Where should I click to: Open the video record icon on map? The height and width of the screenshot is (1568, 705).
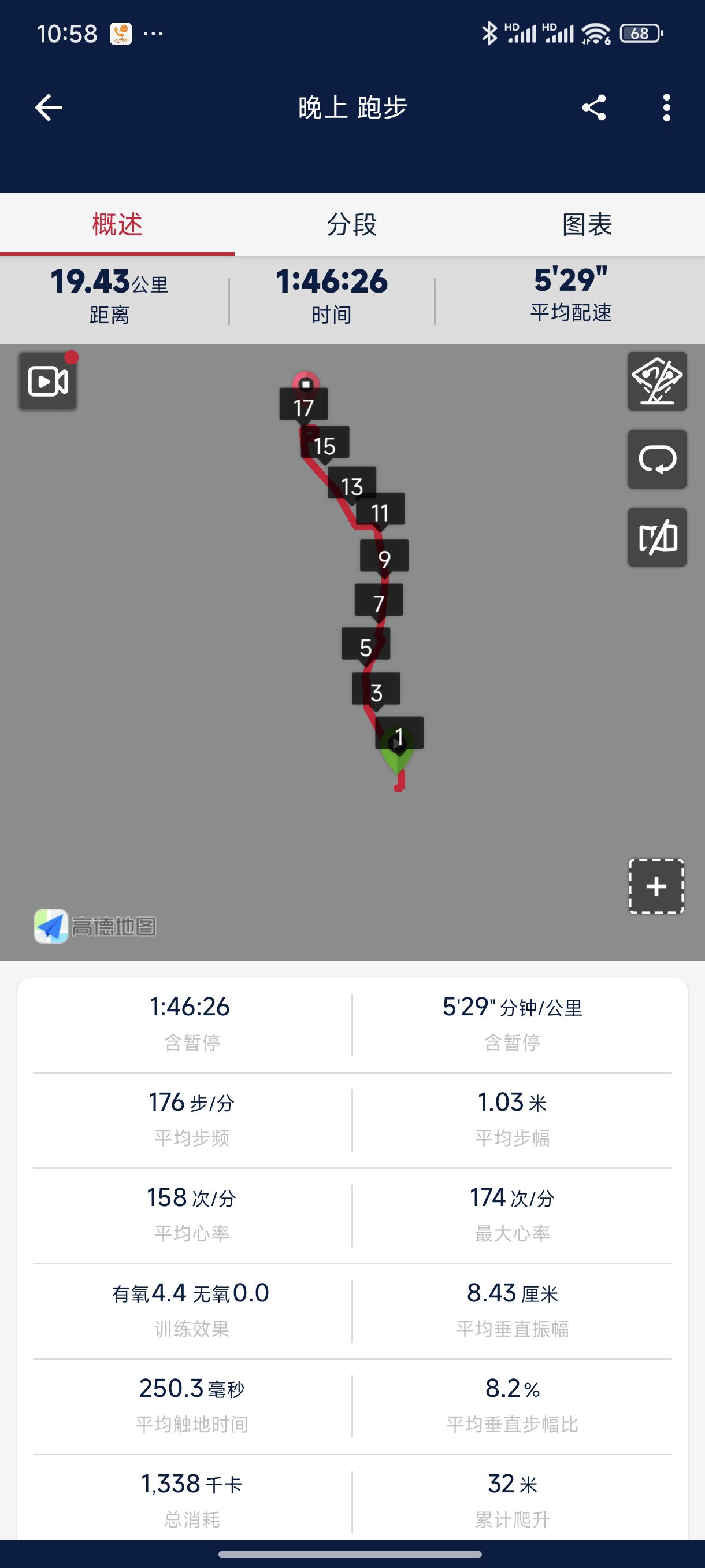(48, 382)
